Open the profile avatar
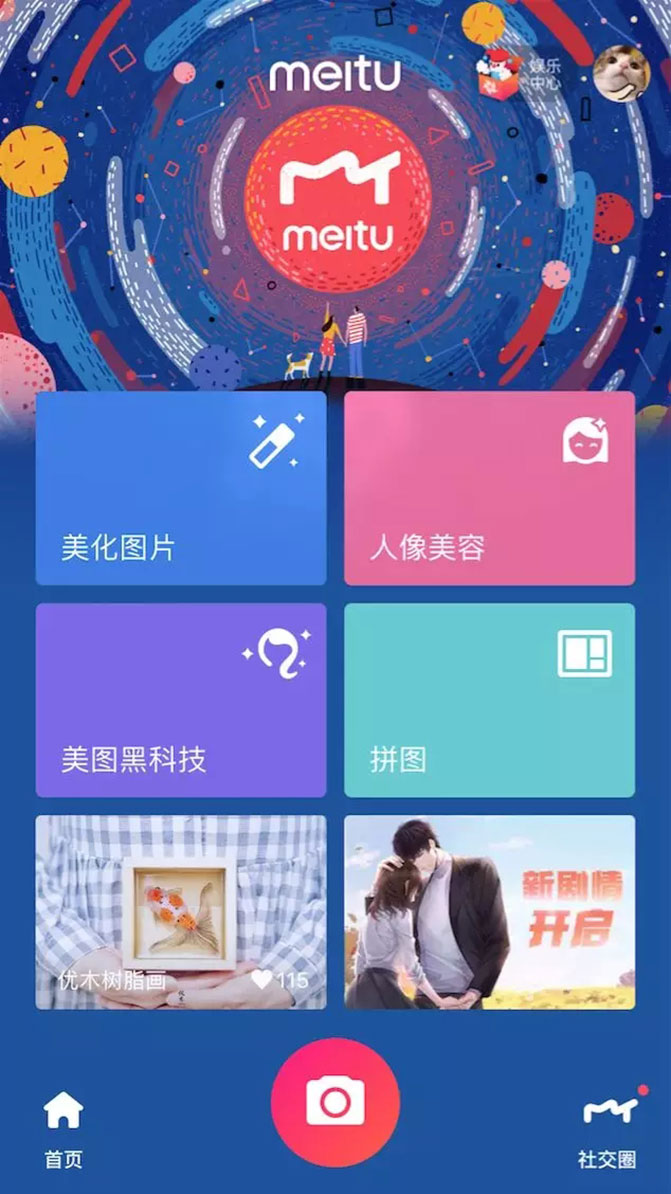671x1194 pixels. tap(621, 74)
